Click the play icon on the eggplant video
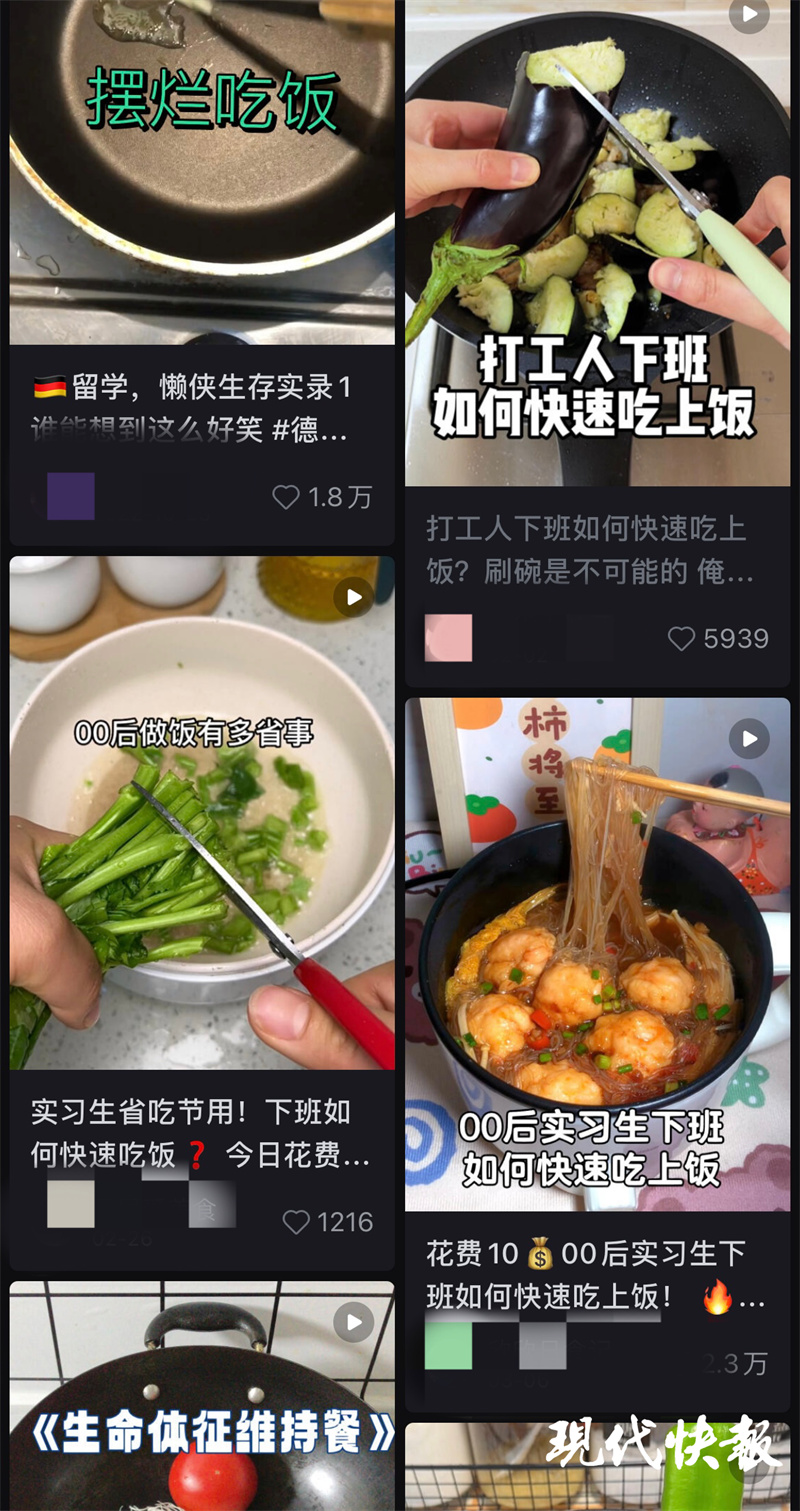This screenshot has width=800, height=1511. tap(749, 16)
